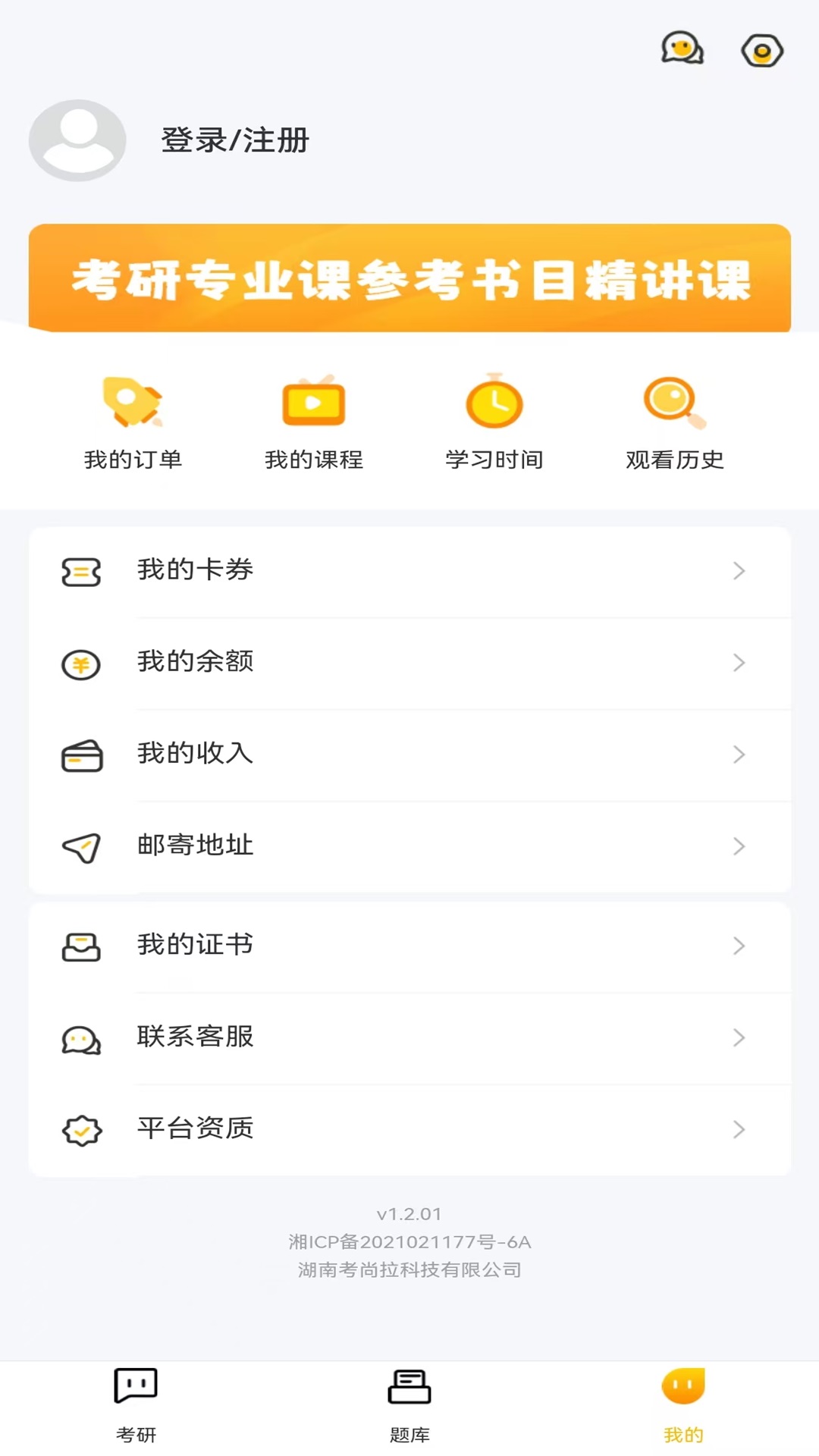
Task: Open the 平台资质 row
Action: tap(409, 1130)
